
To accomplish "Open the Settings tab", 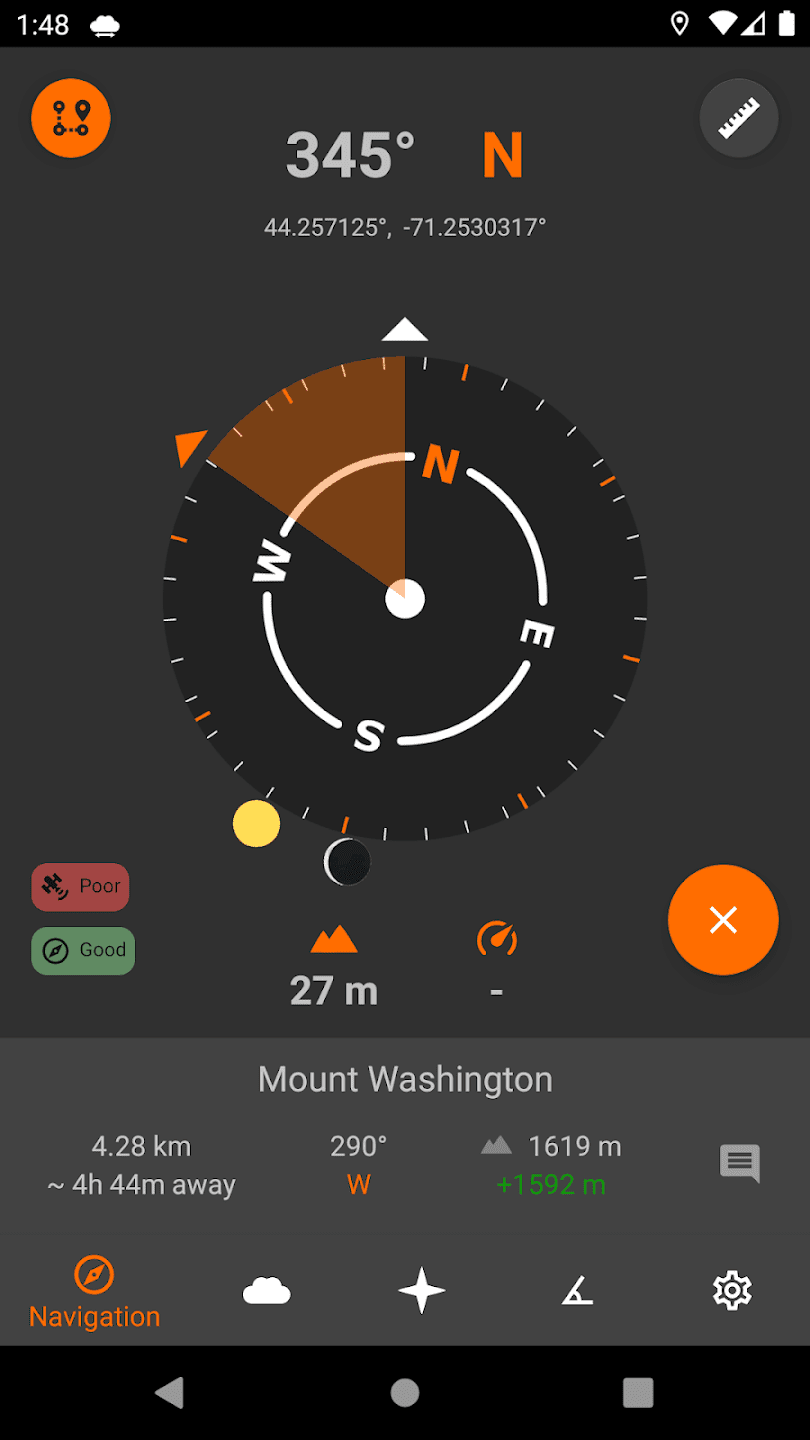I will 732,1290.
